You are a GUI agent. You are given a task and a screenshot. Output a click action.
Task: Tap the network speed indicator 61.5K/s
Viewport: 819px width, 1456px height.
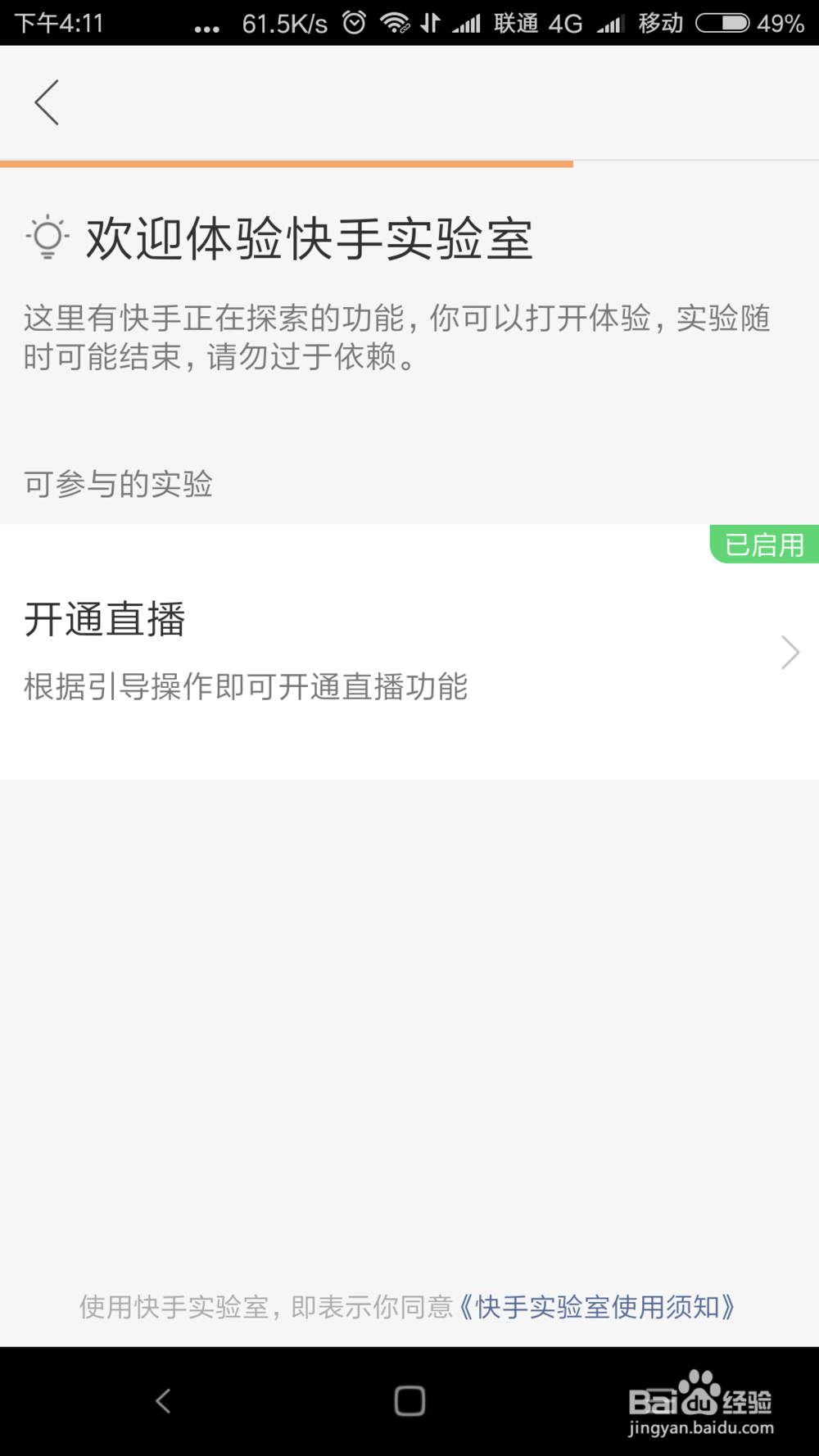point(284,22)
